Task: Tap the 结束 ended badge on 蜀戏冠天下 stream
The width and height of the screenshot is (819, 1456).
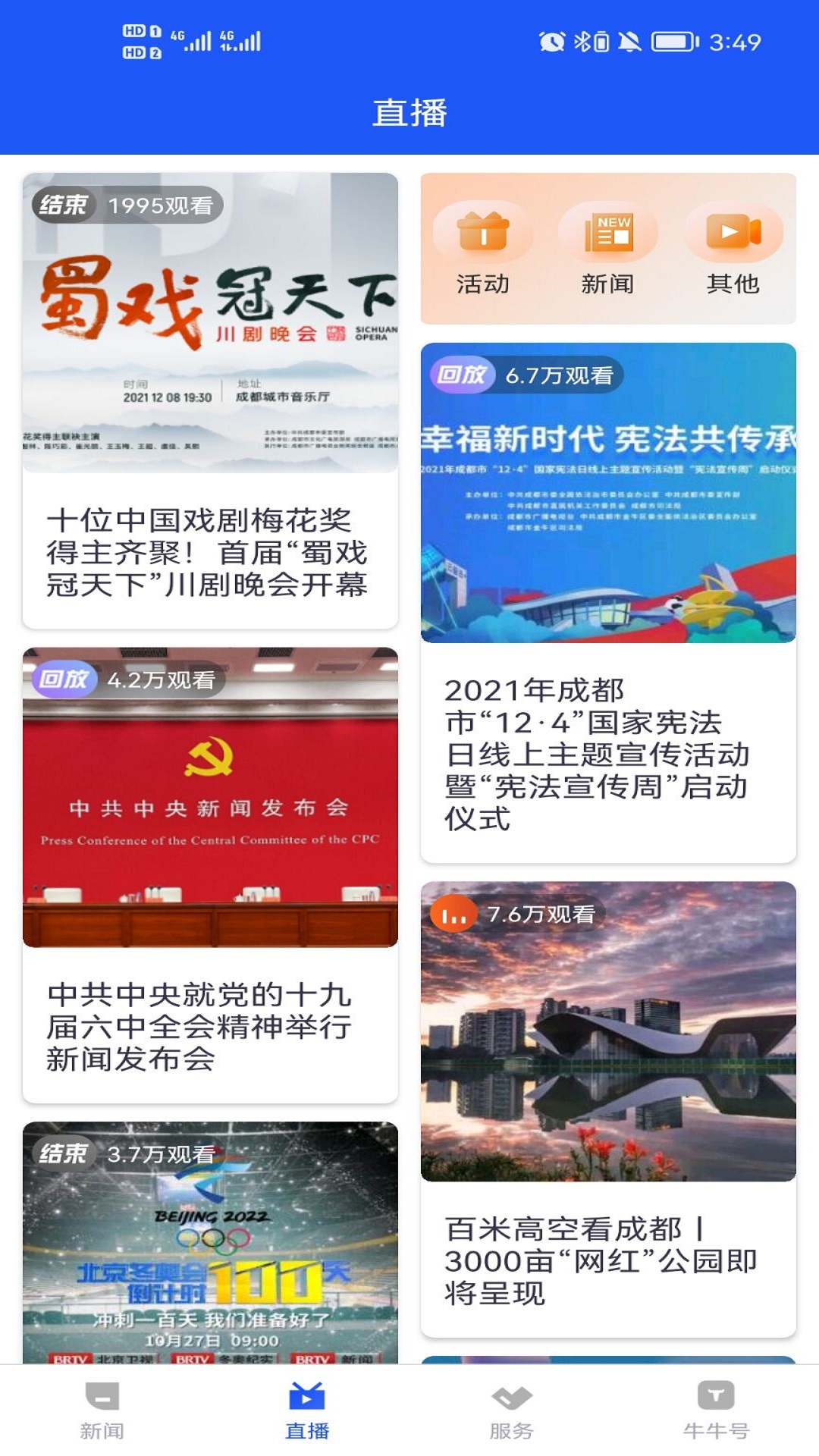Action: (64, 204)
